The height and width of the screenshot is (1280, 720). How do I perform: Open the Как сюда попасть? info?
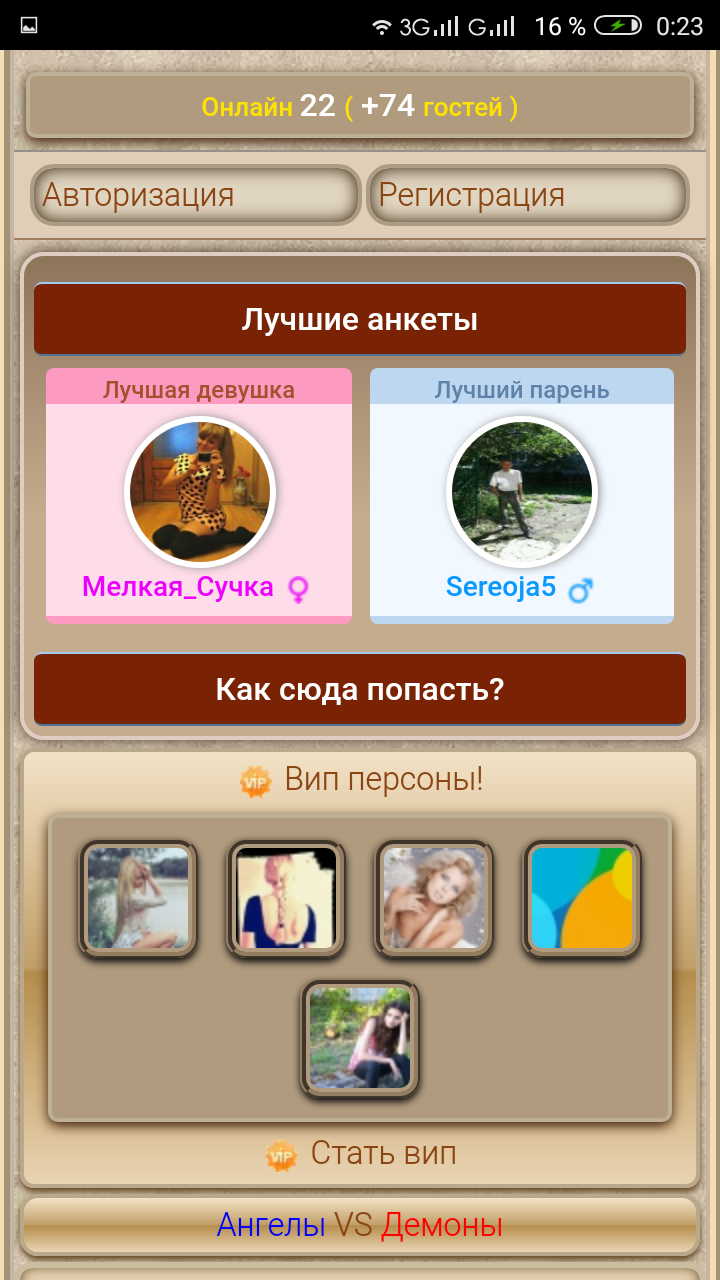click(360, 690)
